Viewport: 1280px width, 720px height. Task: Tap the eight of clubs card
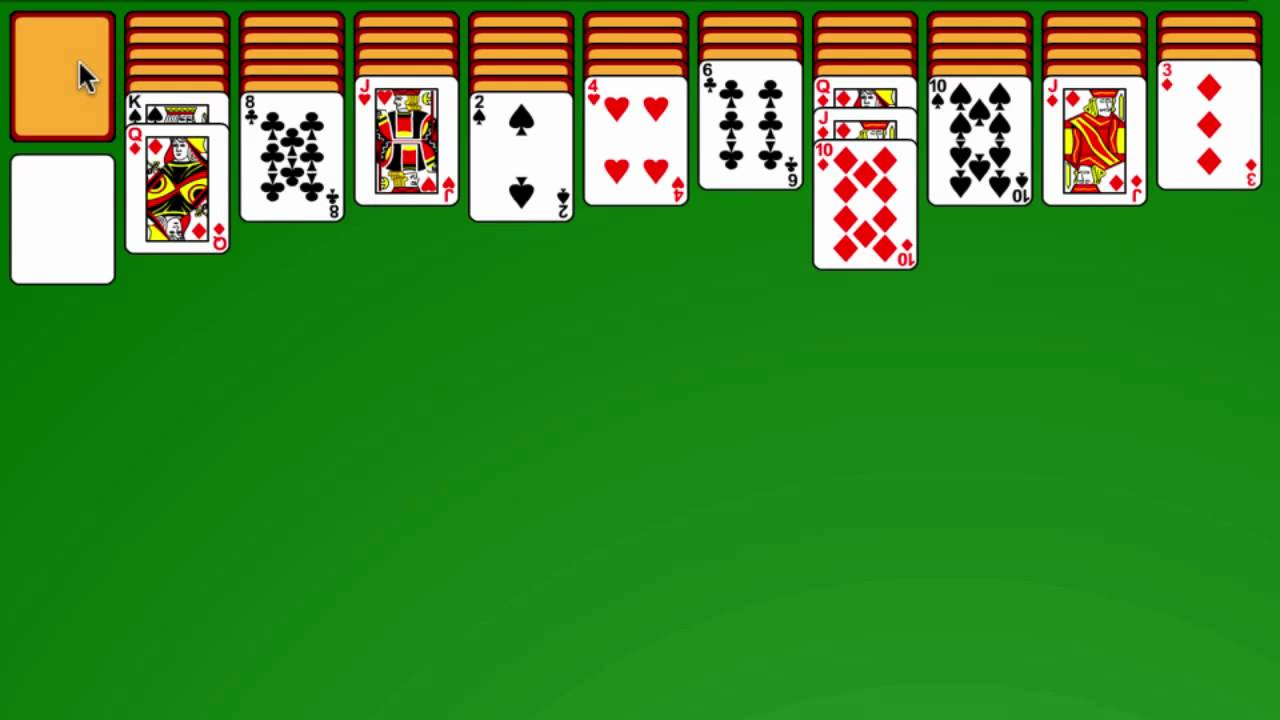tap(292, 156)
